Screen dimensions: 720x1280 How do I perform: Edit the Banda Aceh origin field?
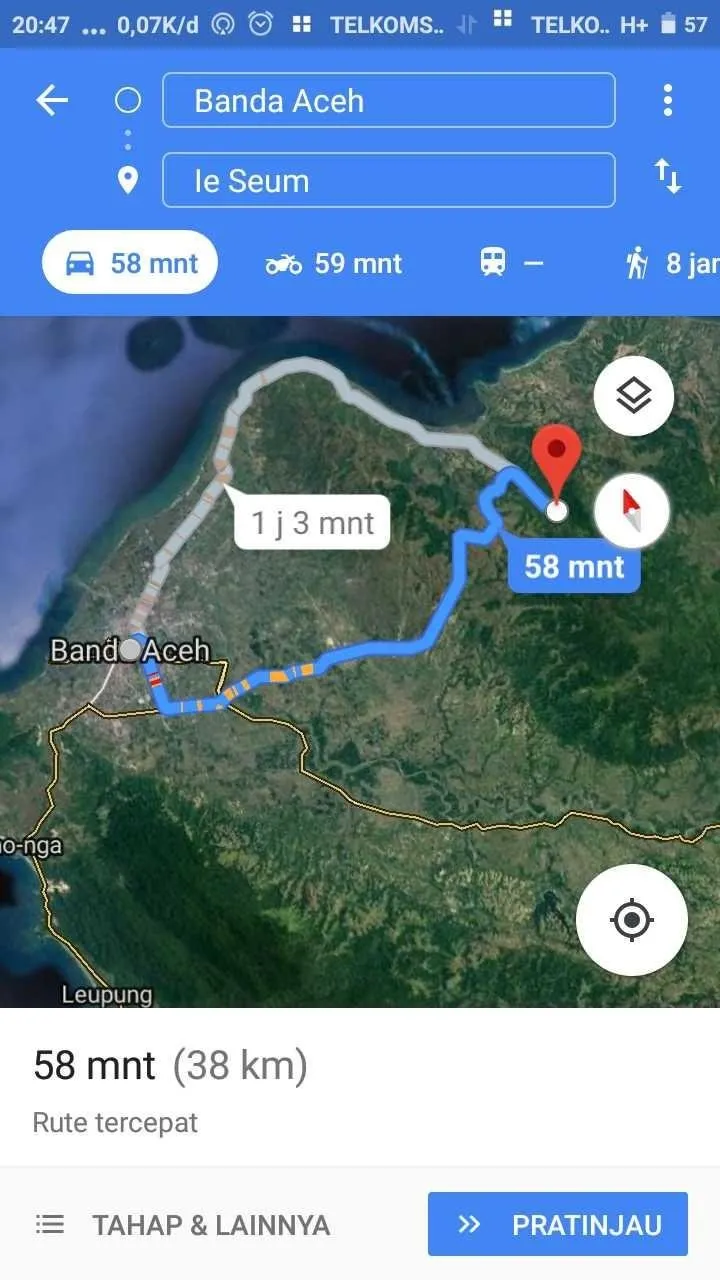[x=388, y=101]
